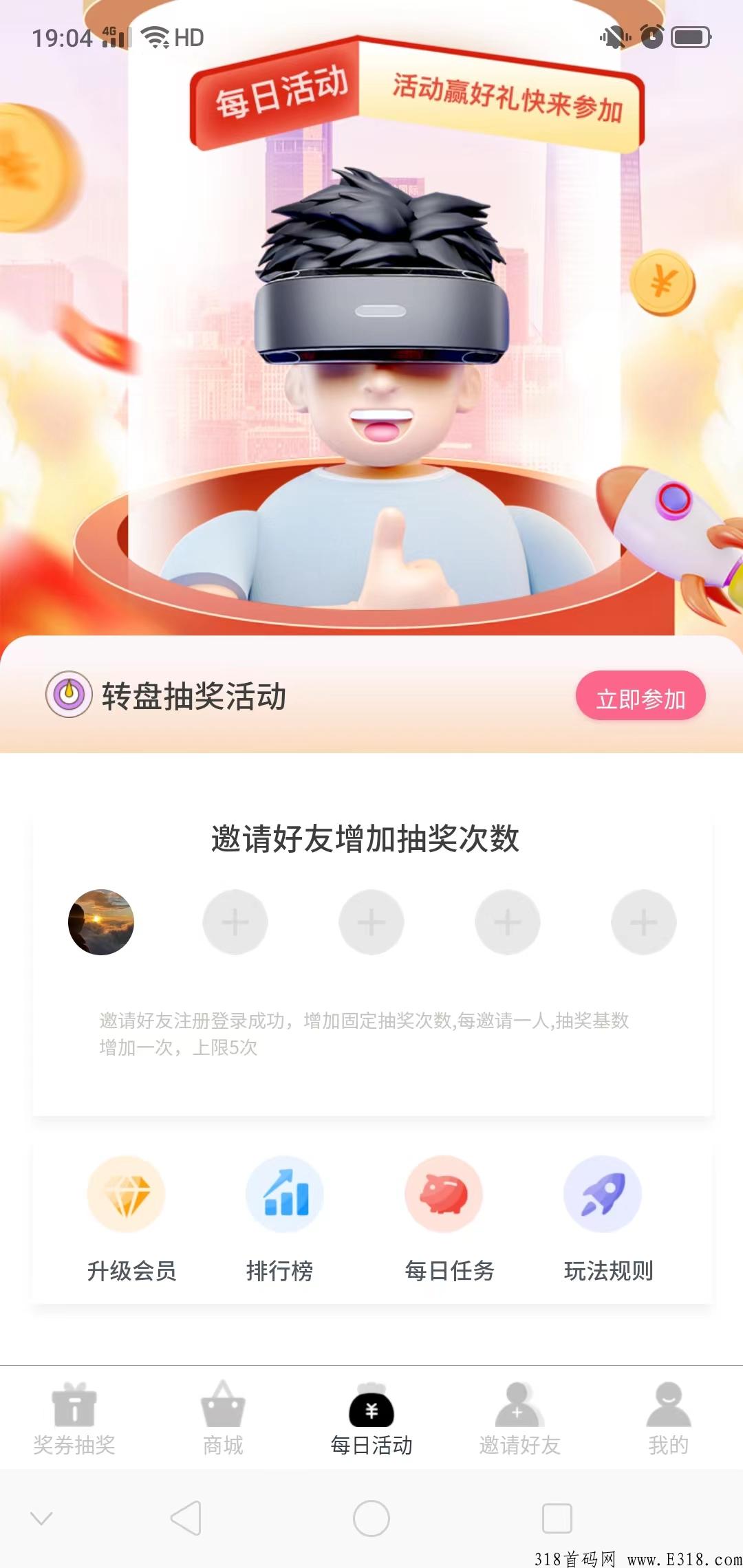Switch to the 每日活动 tab
This screenshot has height=1568, width=743.
pos(371,1424)
